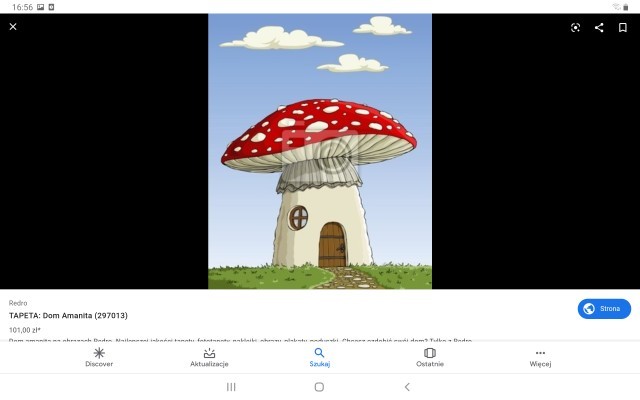This screenshot has width=640, height=400.
Task: Switch to the Ostatnie tab
Action: click(430, 358)
